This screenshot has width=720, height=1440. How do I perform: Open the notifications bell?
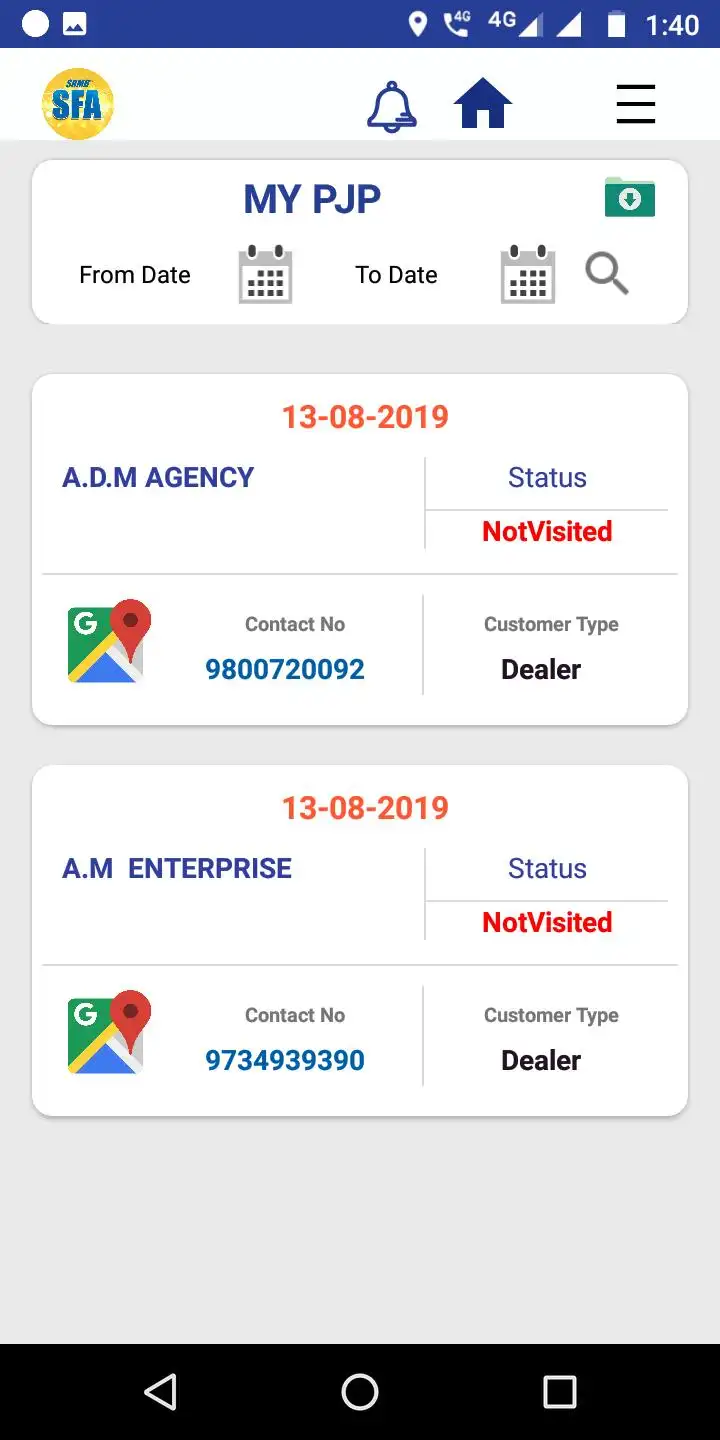[391, 106]
